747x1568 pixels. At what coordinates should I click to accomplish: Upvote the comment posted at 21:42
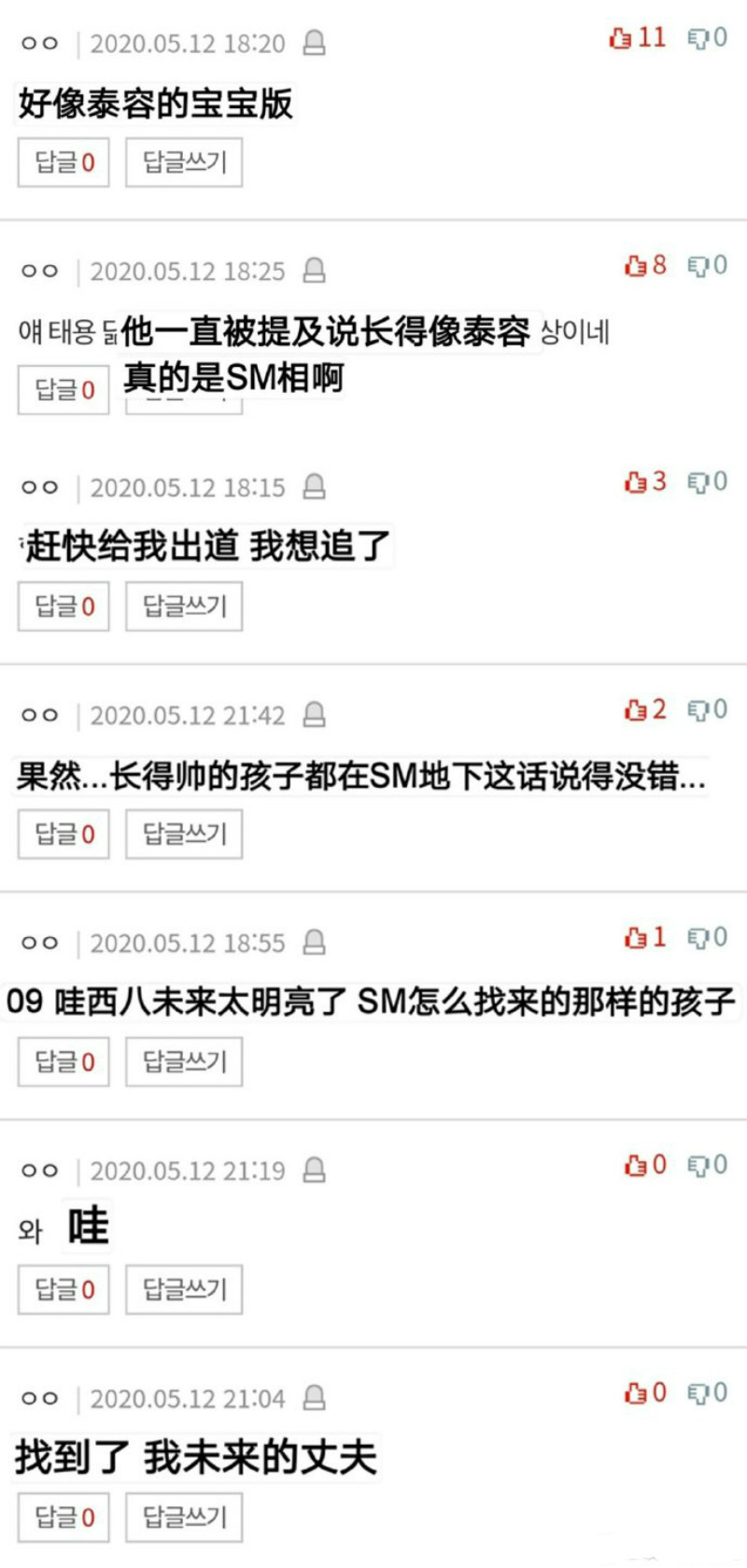pyautogui.click(x=636, y=710)
